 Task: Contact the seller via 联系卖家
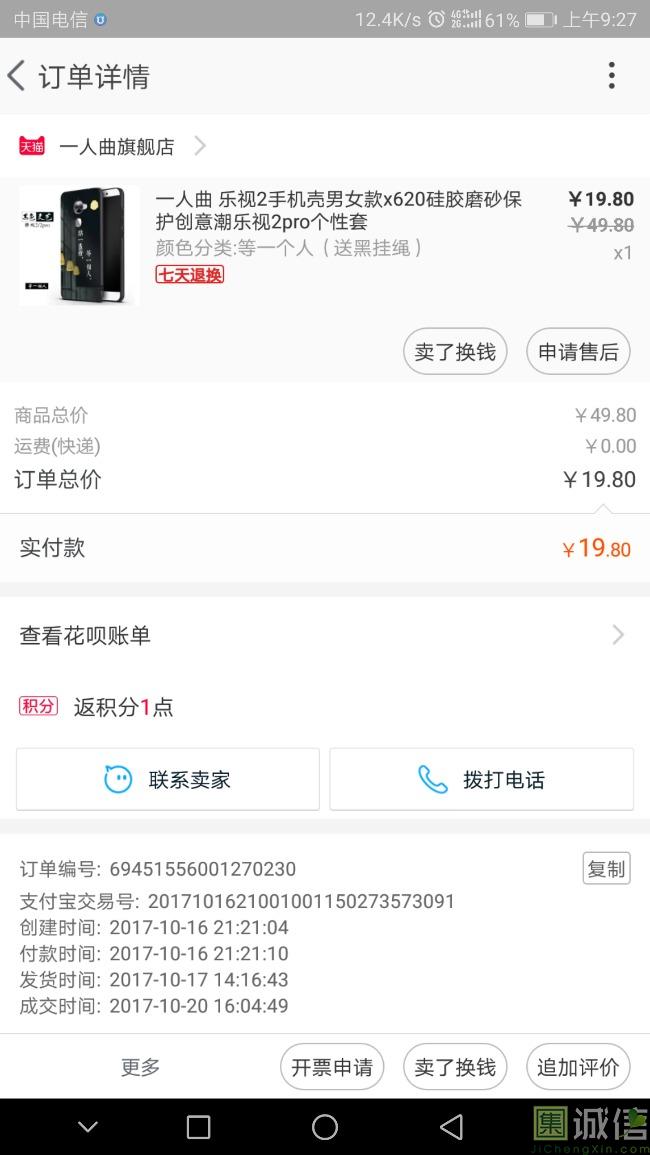tap(168, 779)
